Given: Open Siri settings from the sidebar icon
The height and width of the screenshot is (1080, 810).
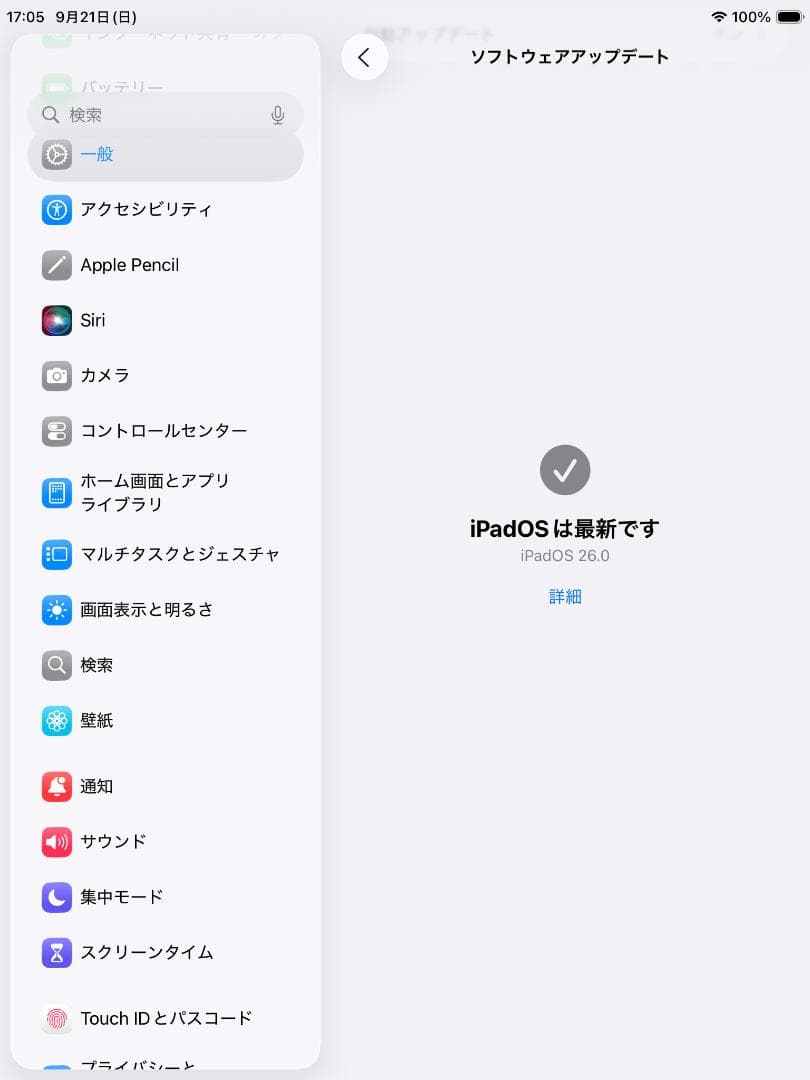Looking at the screenshot, I should (x=57, y=320).
